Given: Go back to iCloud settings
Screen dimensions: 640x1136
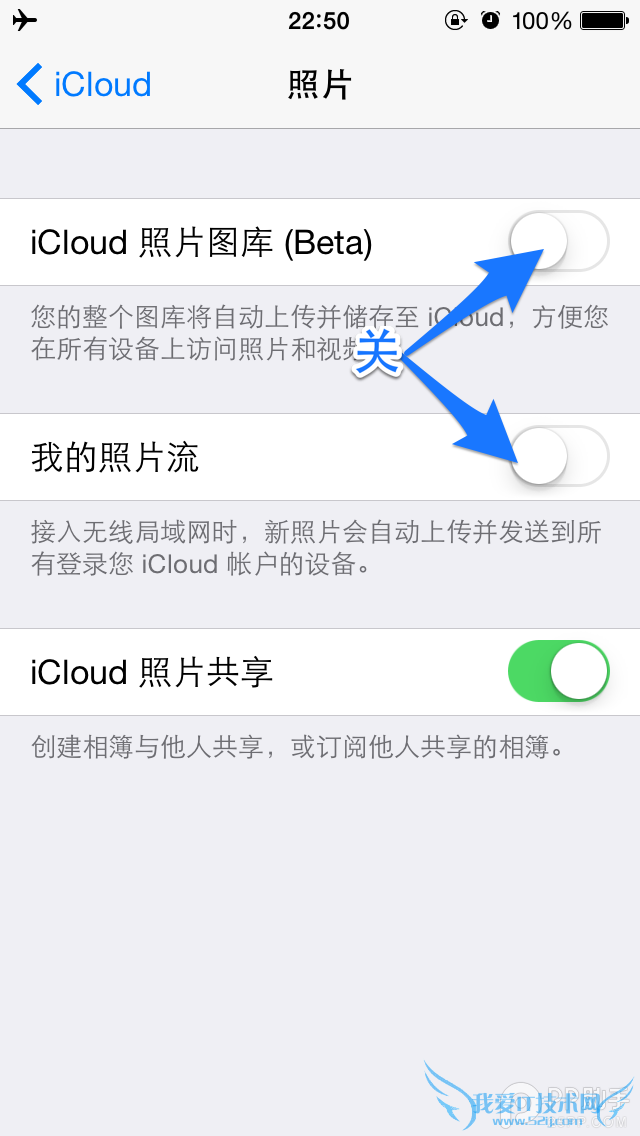Looking at the screenshot, I should (x=85, y=85).
